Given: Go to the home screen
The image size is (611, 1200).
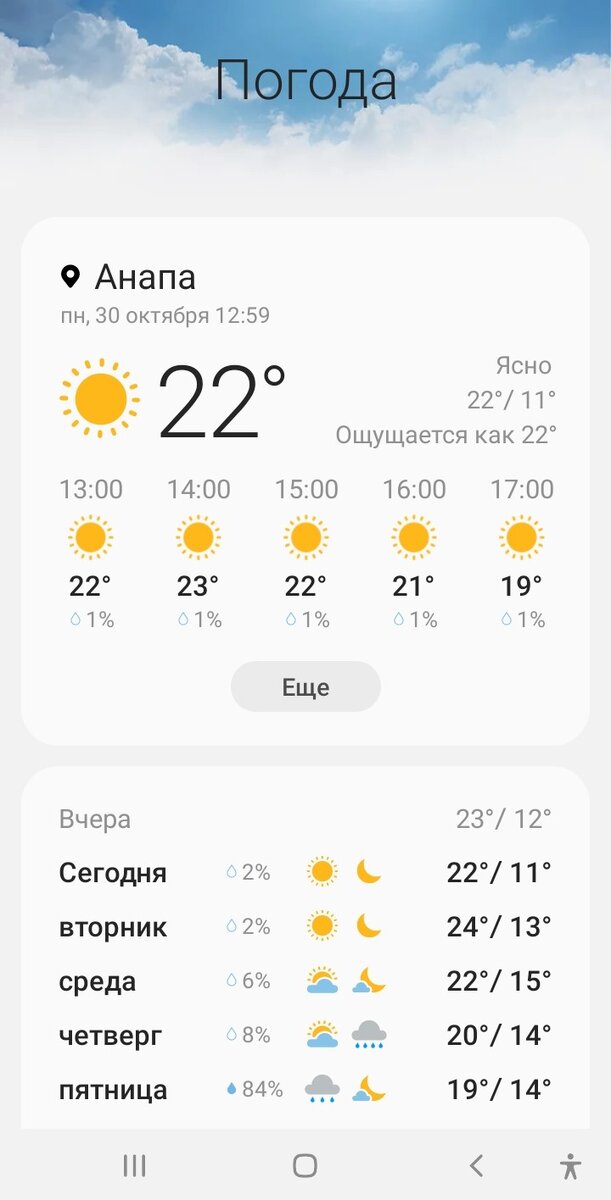Looking at the screenshot, I should (305, 1165).
